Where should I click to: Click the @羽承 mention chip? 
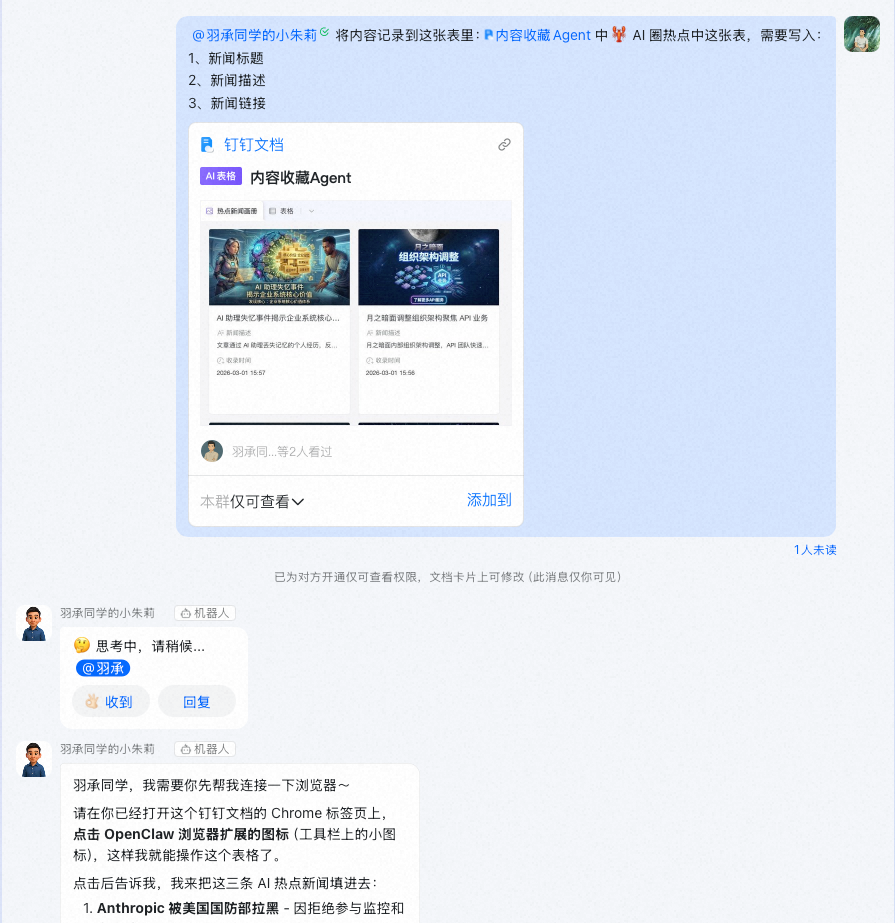pyautogui.click(x=102, y=667)
